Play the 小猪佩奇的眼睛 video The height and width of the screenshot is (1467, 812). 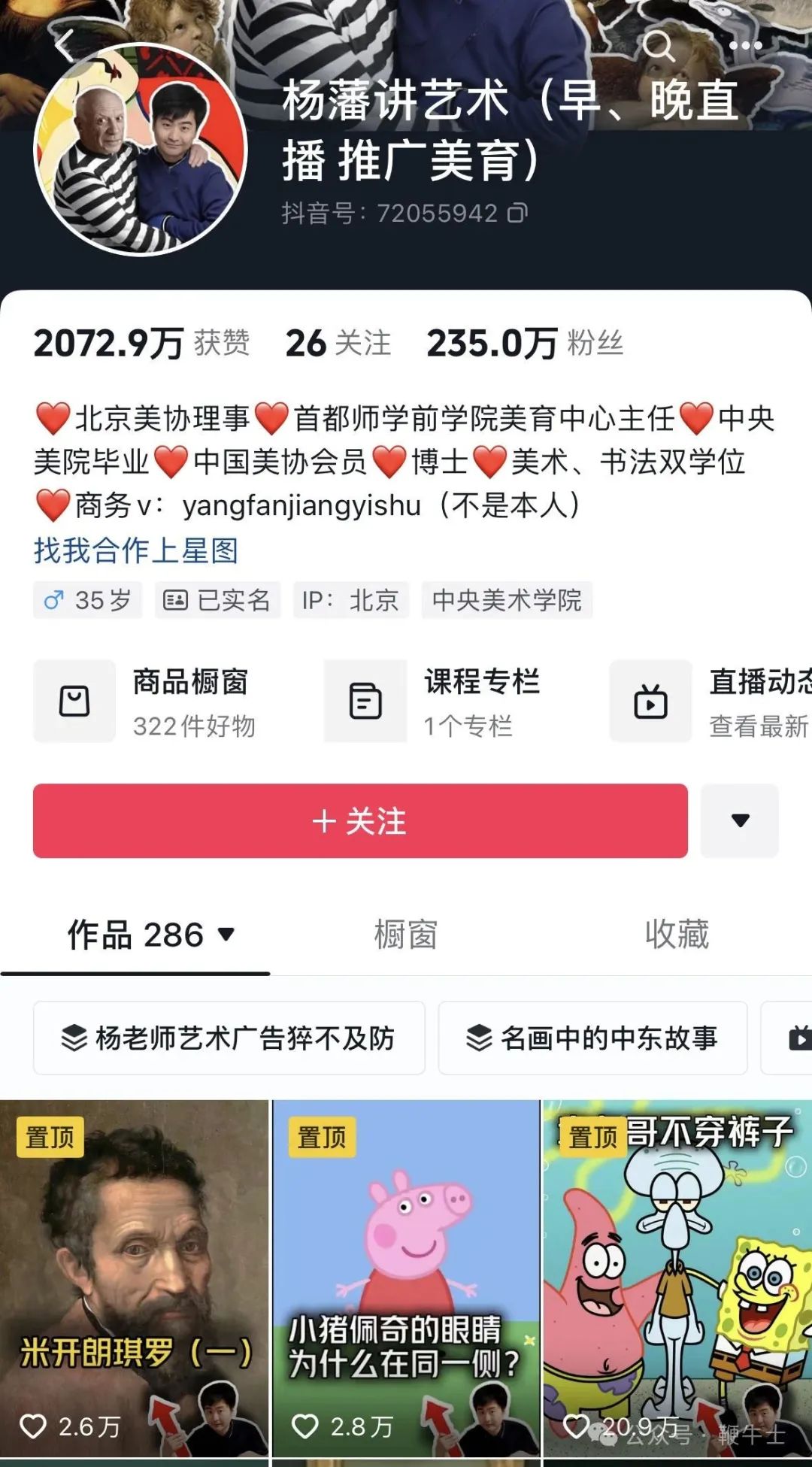(x=406, y=1278)
